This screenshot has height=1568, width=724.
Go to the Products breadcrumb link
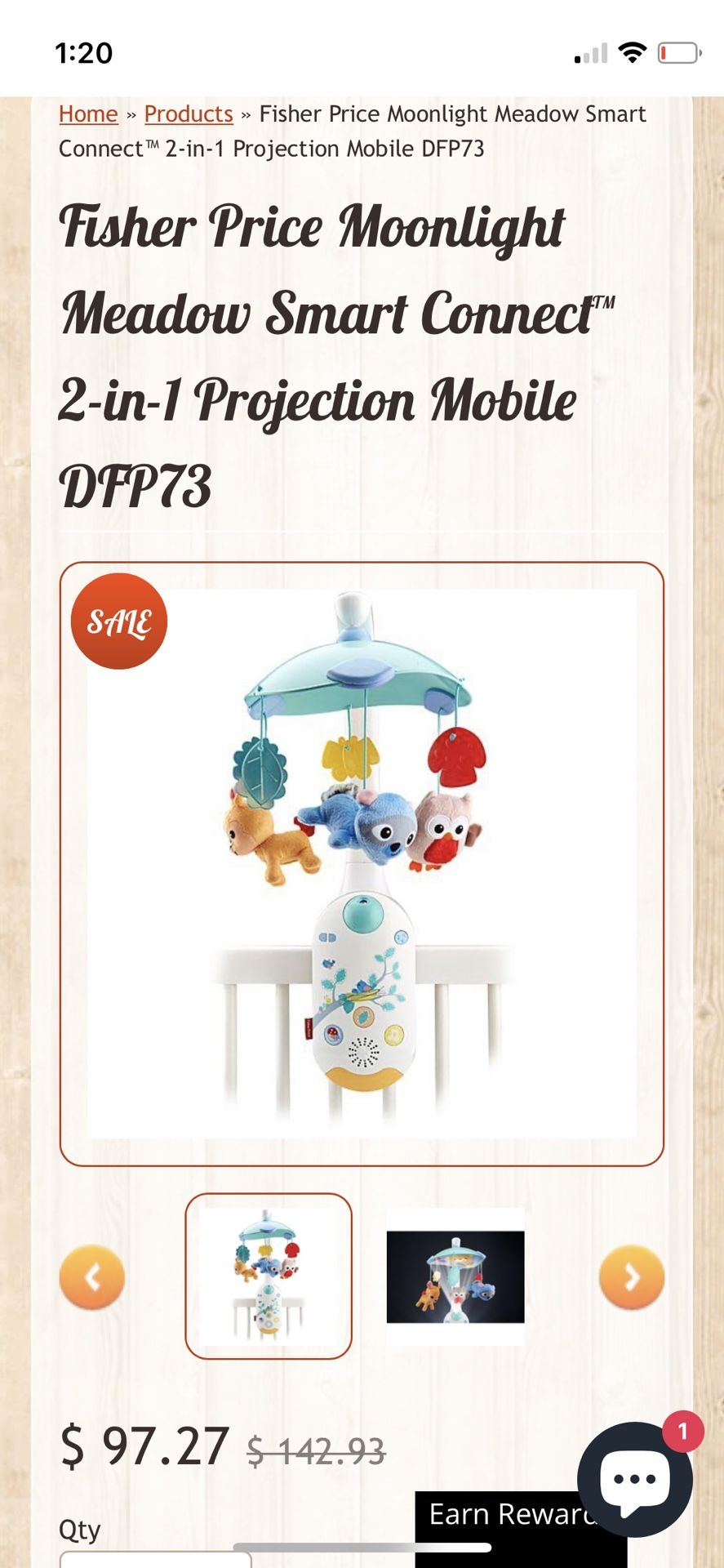point(189,114)
